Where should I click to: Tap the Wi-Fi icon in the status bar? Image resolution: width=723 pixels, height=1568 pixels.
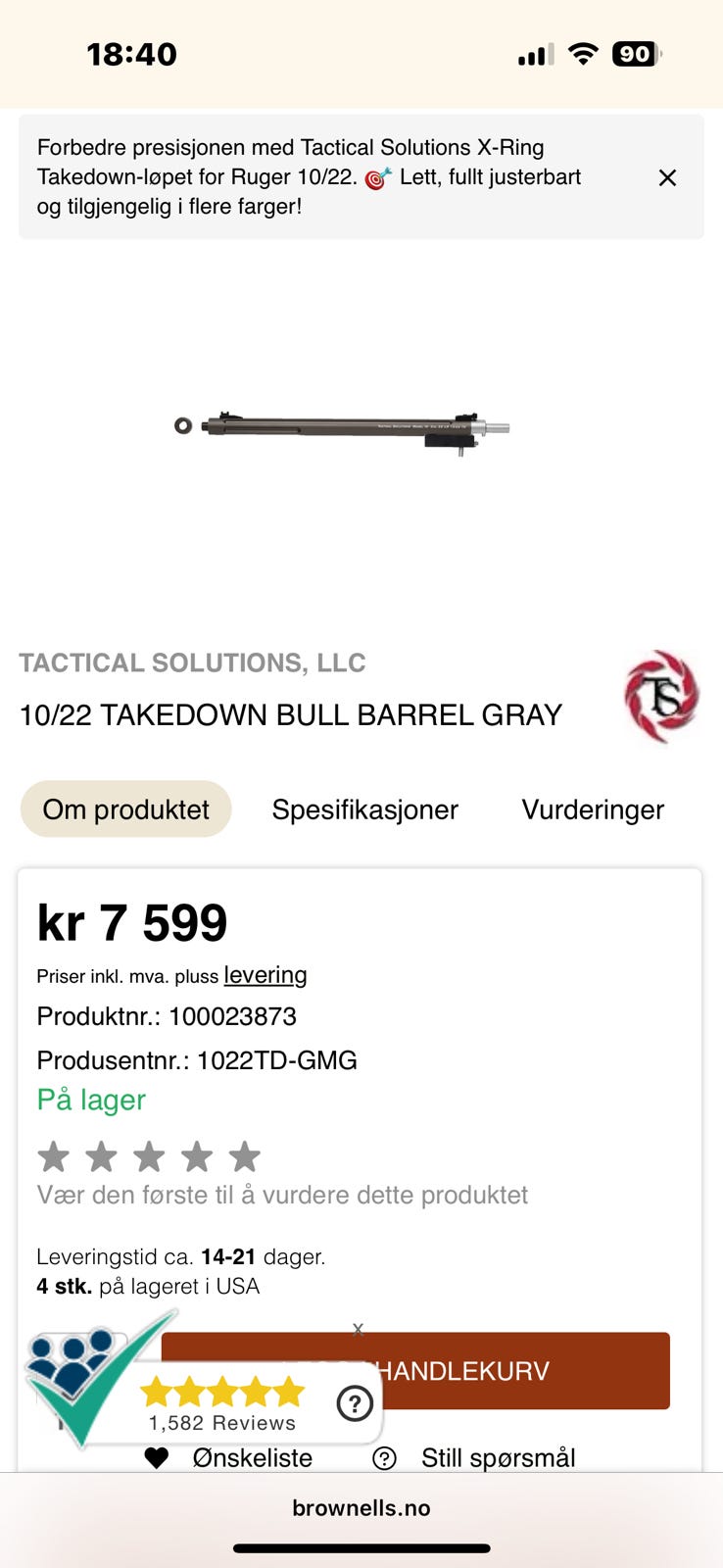click(582, 54)
